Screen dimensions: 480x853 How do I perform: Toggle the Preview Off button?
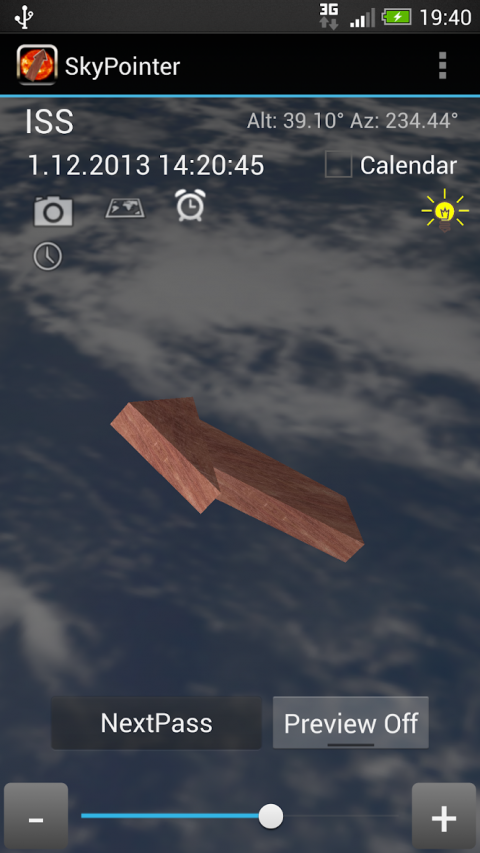click(x=350, y=723)
